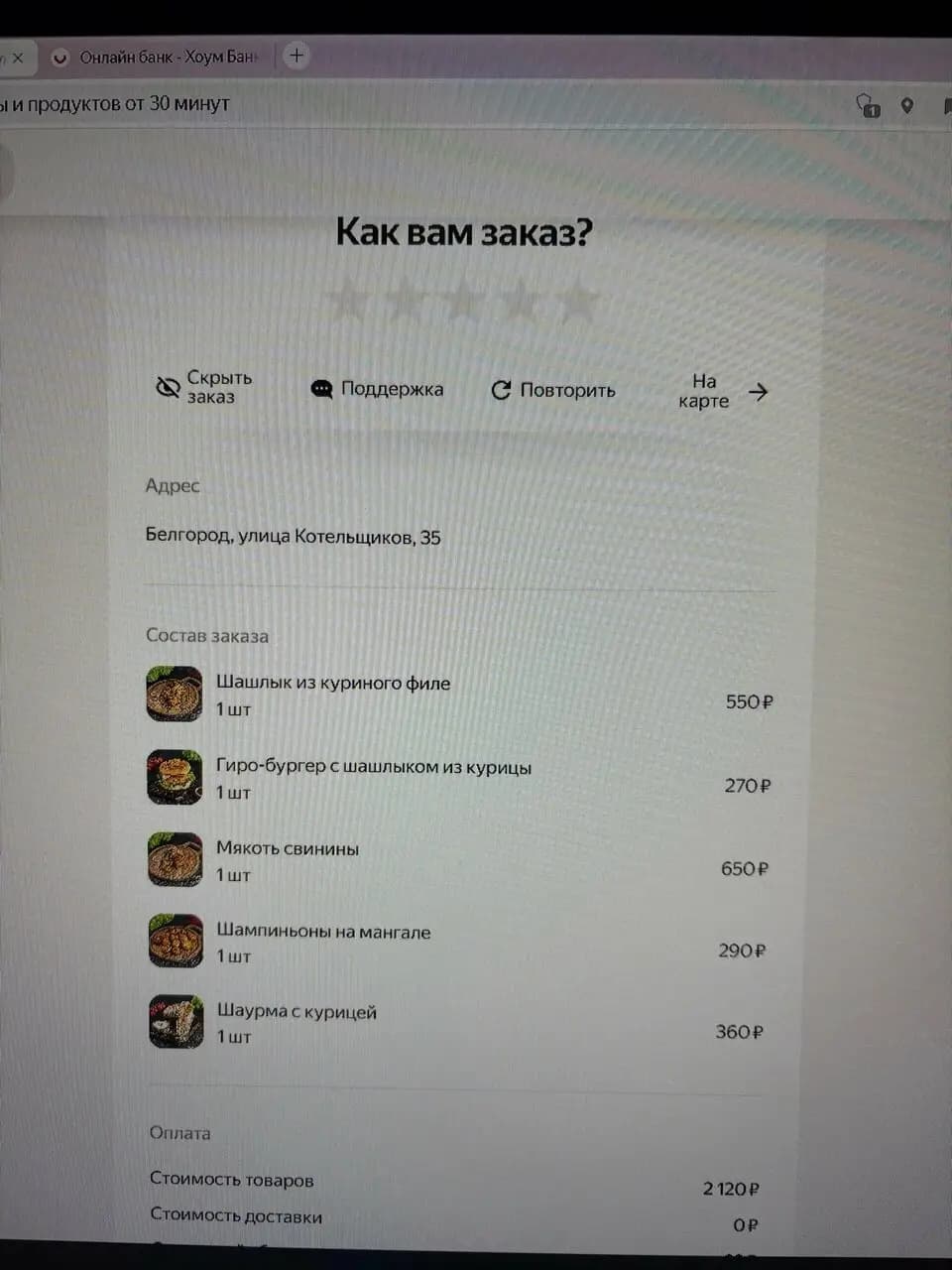The height and width of the screenshot is (1270, 952).
Task: Open Поддержка support chat
Action: point(378,389)
